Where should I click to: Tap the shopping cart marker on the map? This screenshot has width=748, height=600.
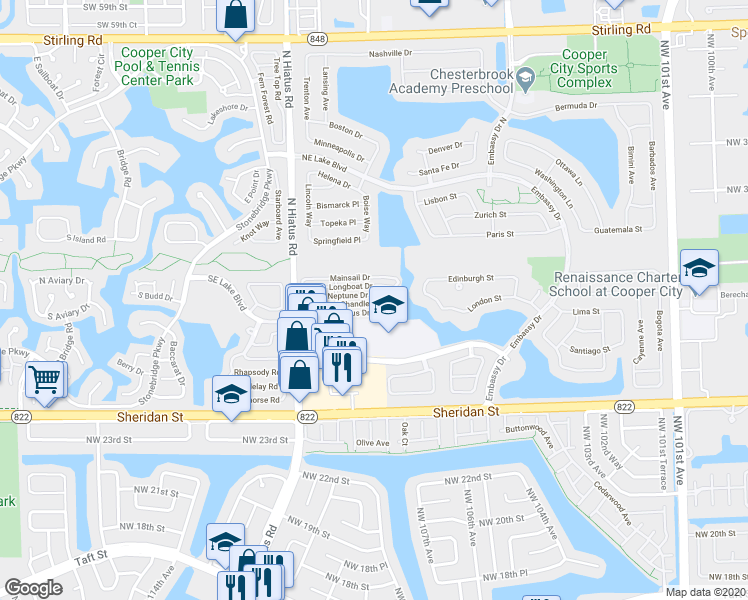coord(44,379)
